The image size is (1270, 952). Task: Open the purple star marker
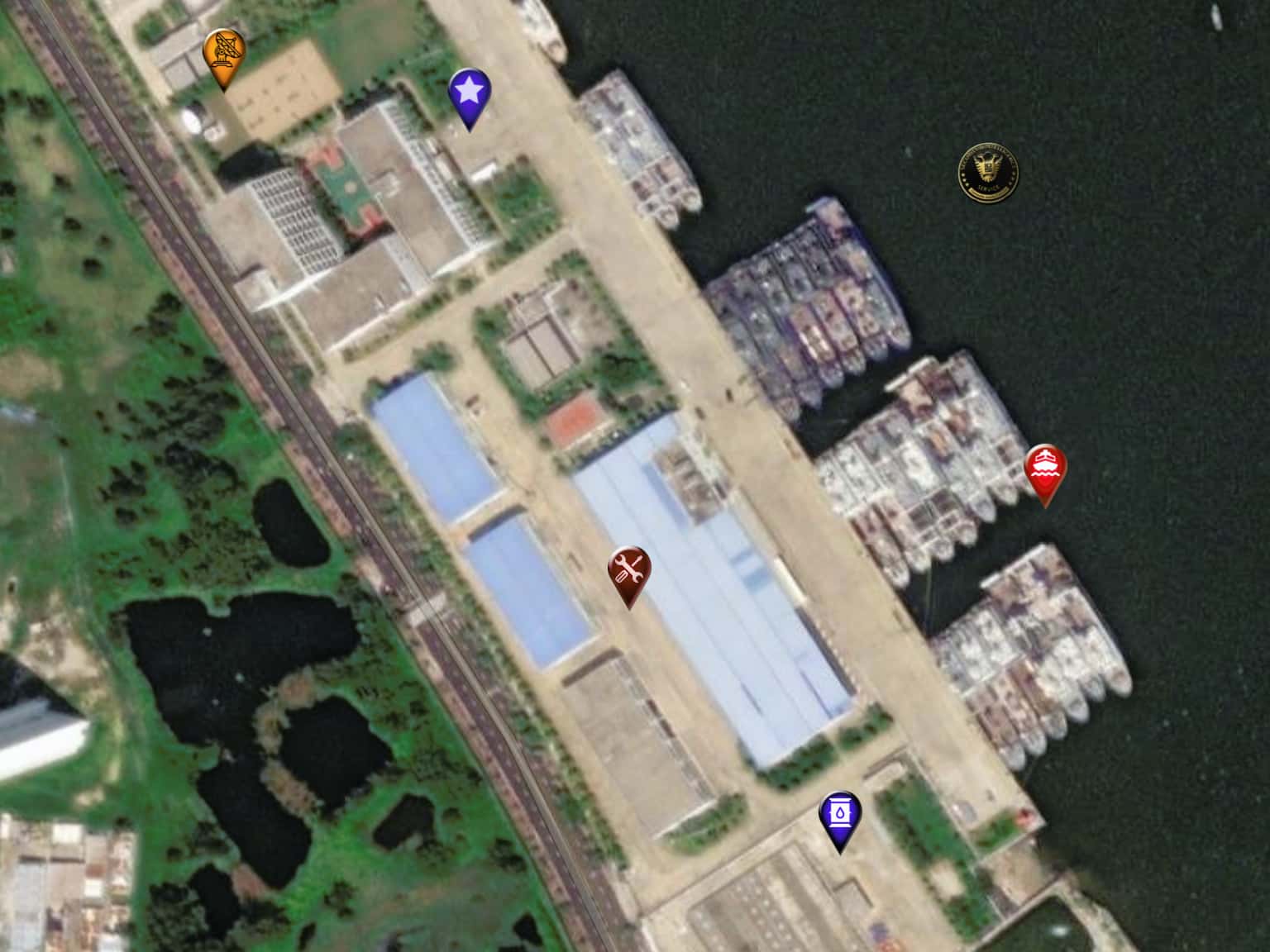(x=469, y=92)
